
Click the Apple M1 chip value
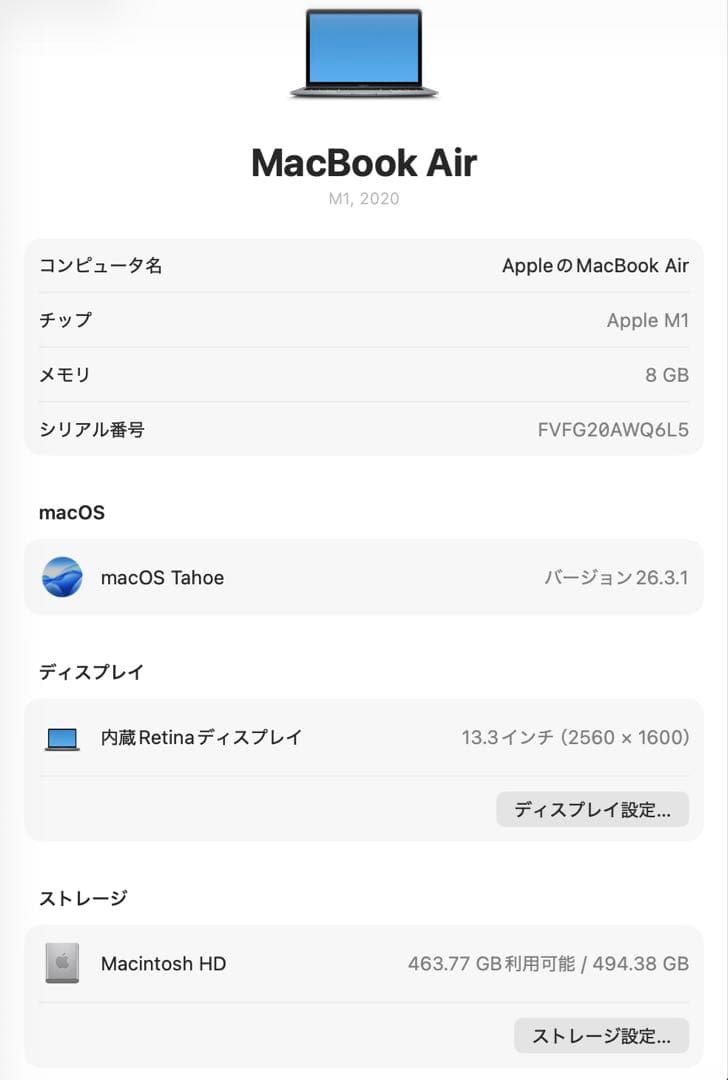click(649, 320)
